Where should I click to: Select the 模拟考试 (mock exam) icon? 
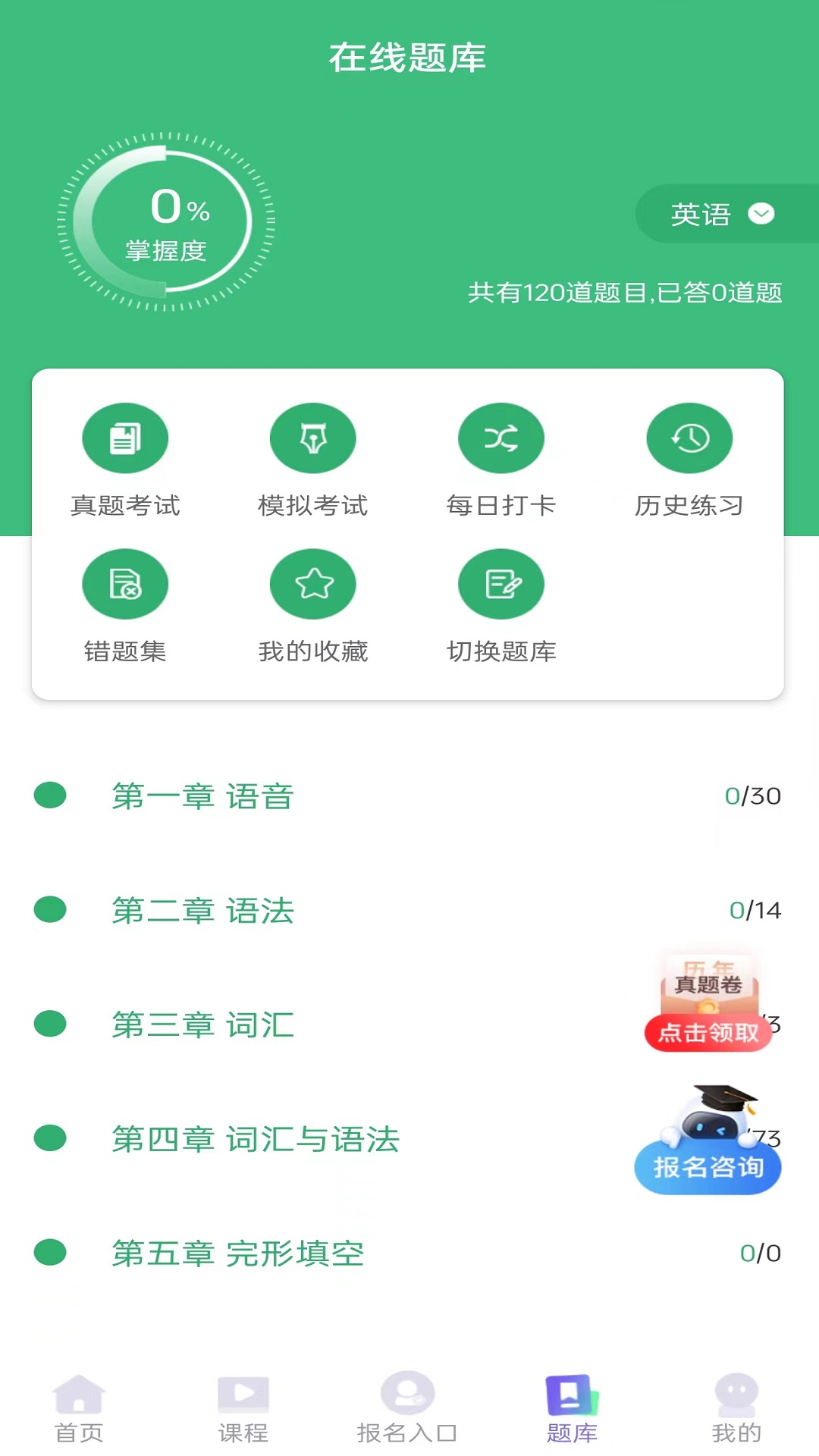[x=312, y=438]
